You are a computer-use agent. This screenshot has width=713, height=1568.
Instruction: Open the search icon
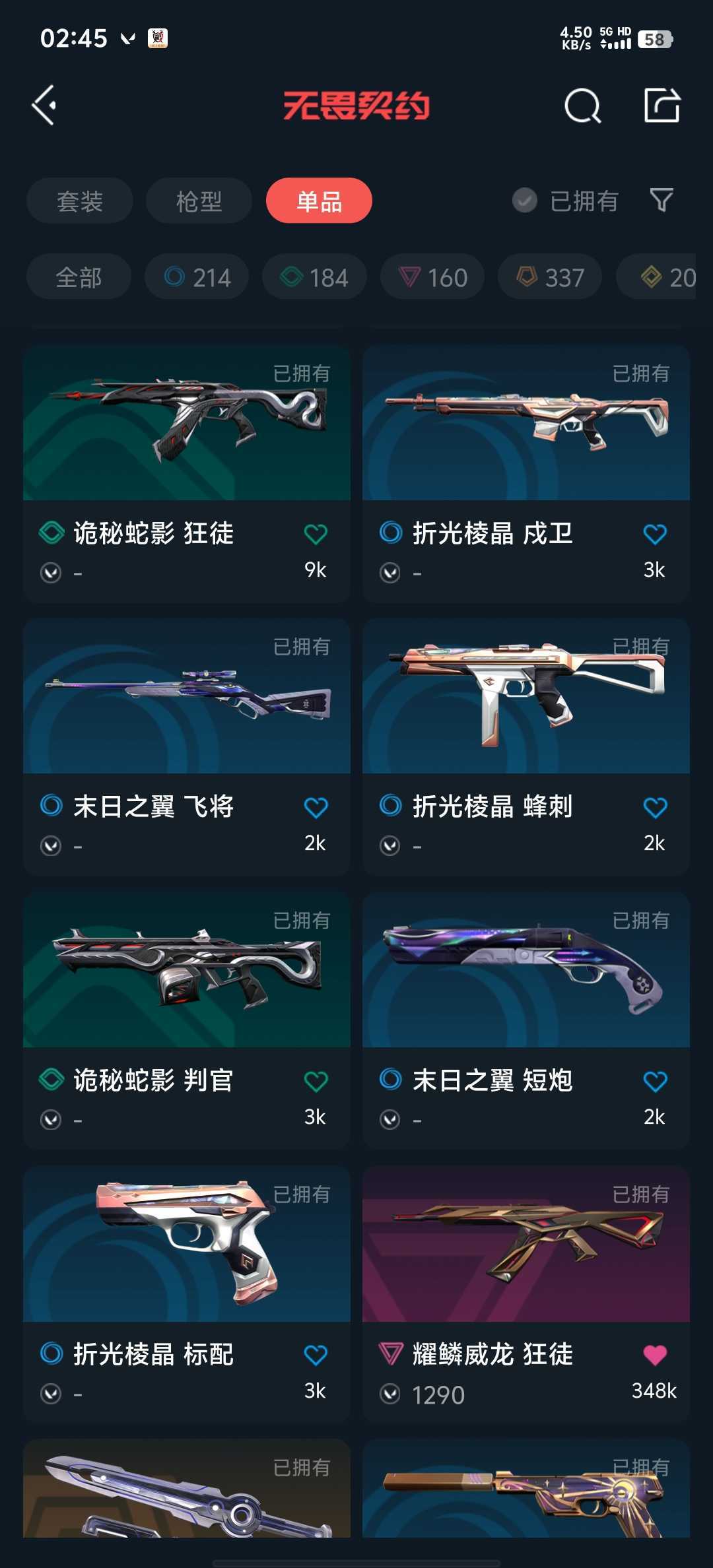point(582,106)
